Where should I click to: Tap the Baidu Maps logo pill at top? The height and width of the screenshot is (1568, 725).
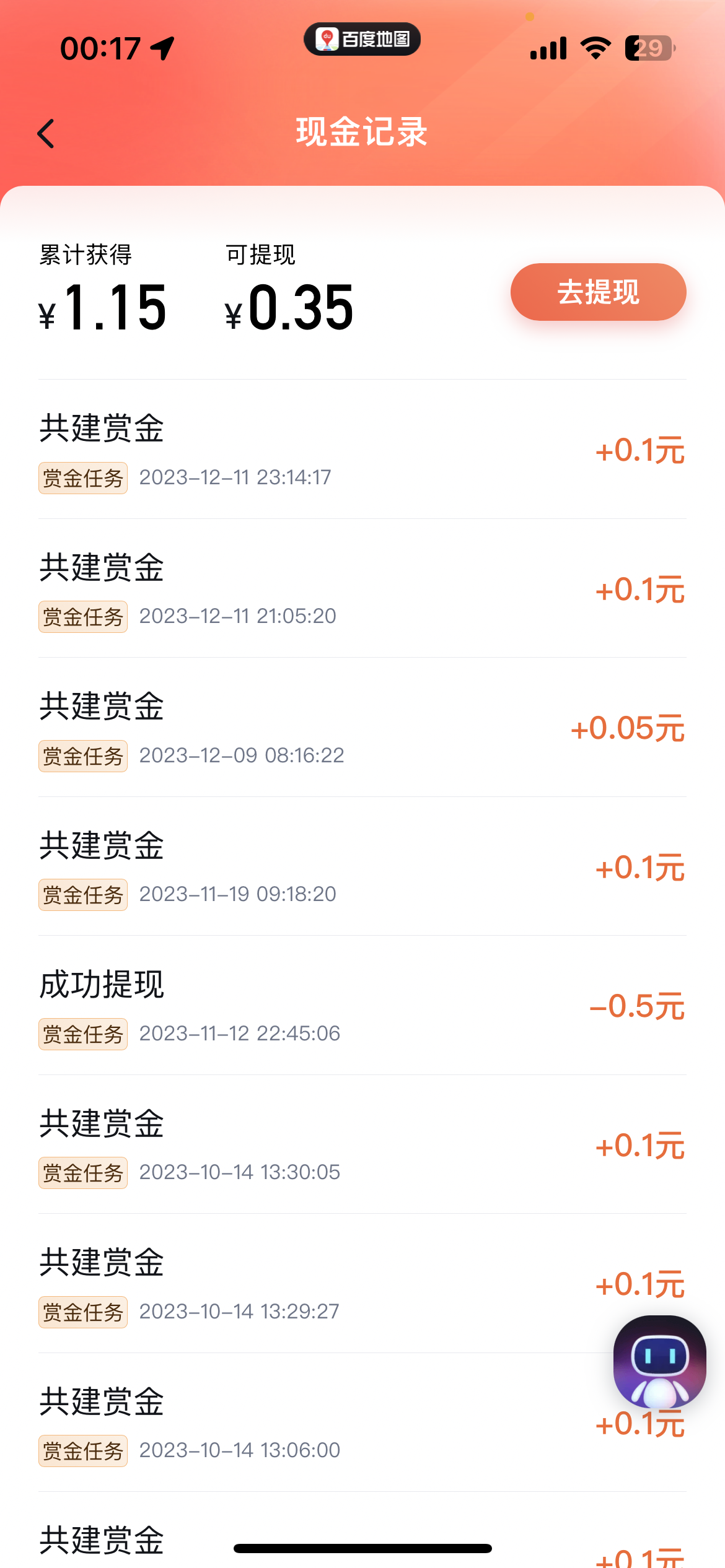pos(362,38)
